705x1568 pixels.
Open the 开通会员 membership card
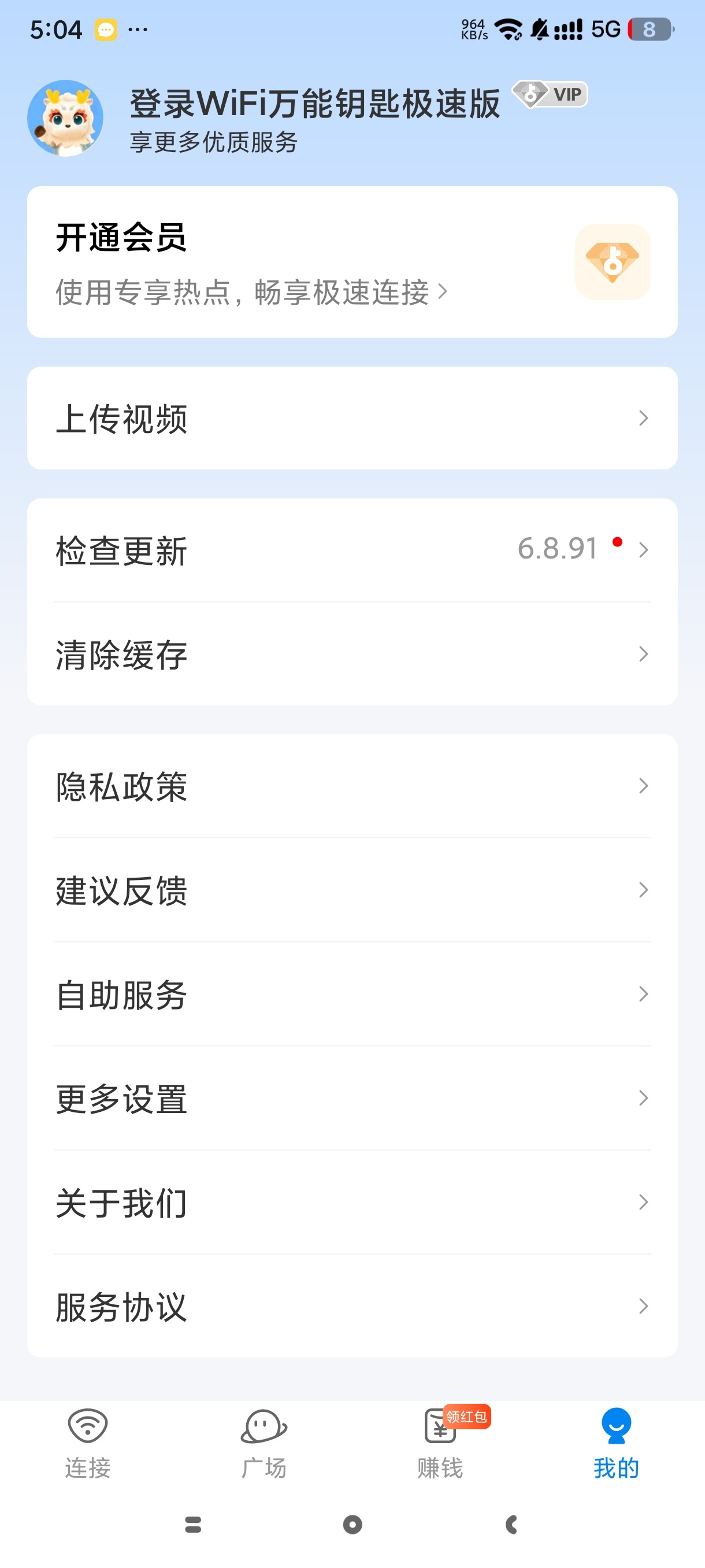351,262
